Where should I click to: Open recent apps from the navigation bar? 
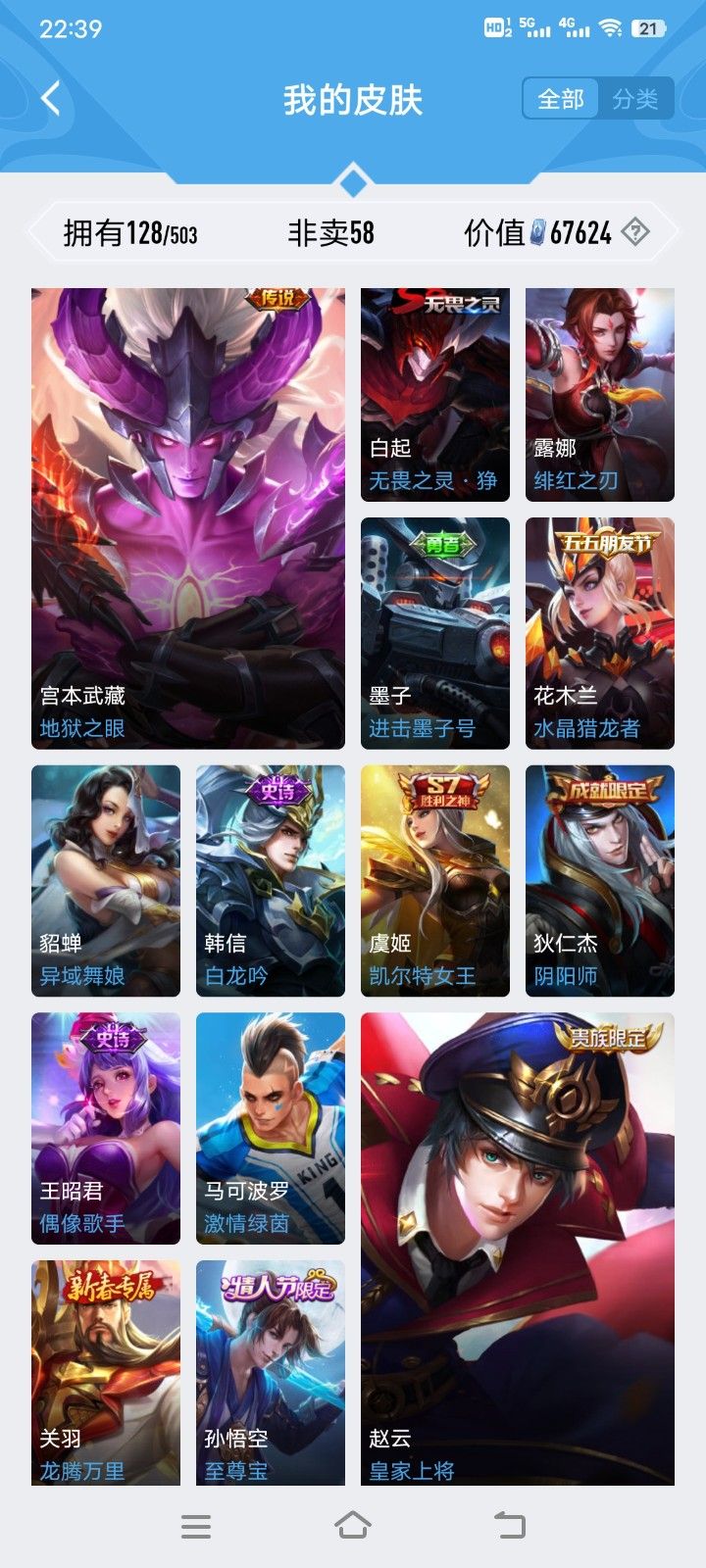[x=196, y=1526]
